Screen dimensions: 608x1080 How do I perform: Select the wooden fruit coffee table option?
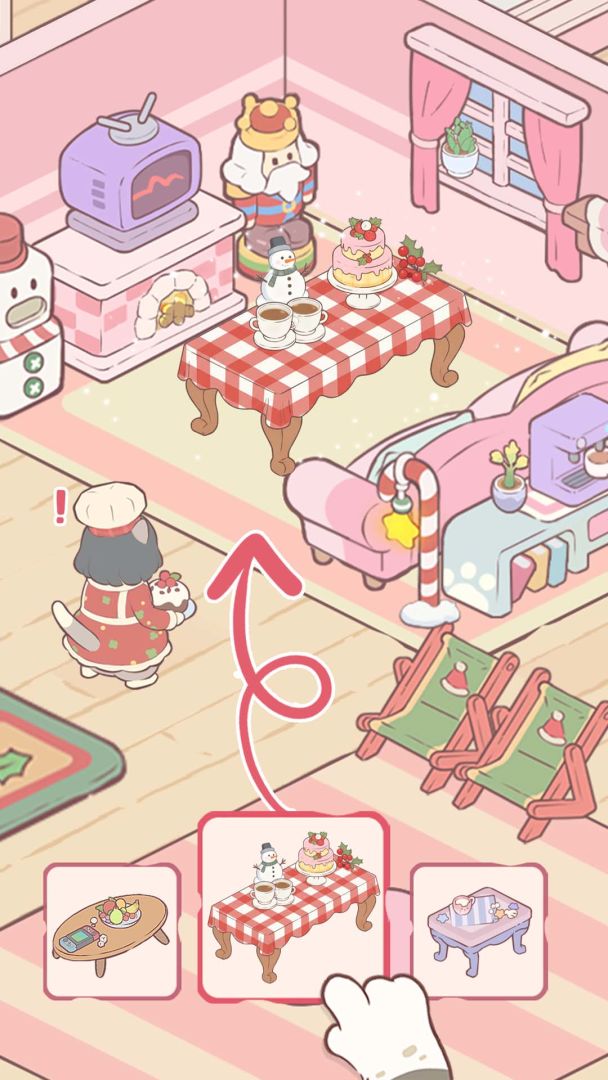click(x=112, y=930)
